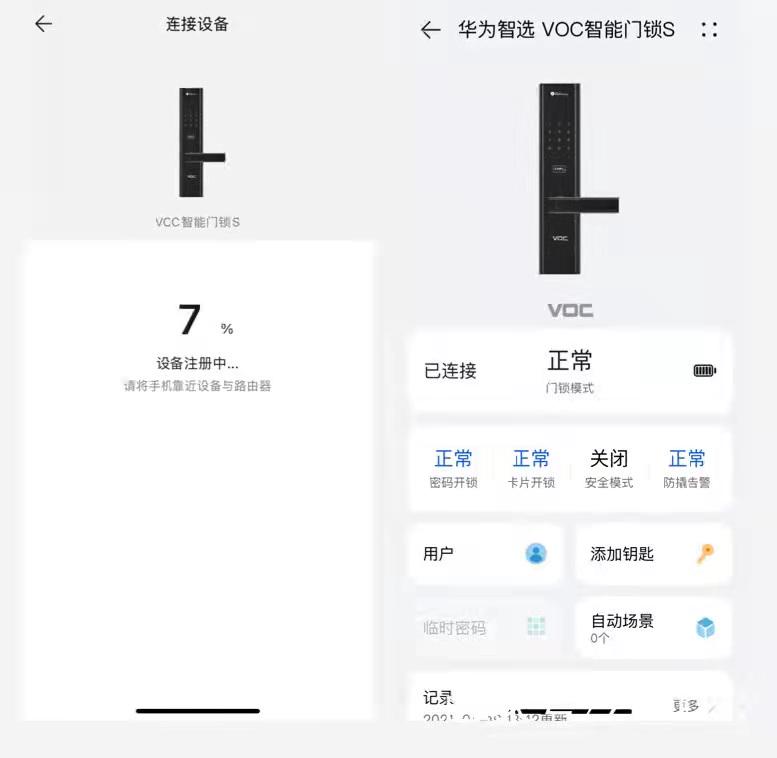Open the four-dot more menu
The width and height of the screenshot is (777, 758).
[x=709, y=30]
